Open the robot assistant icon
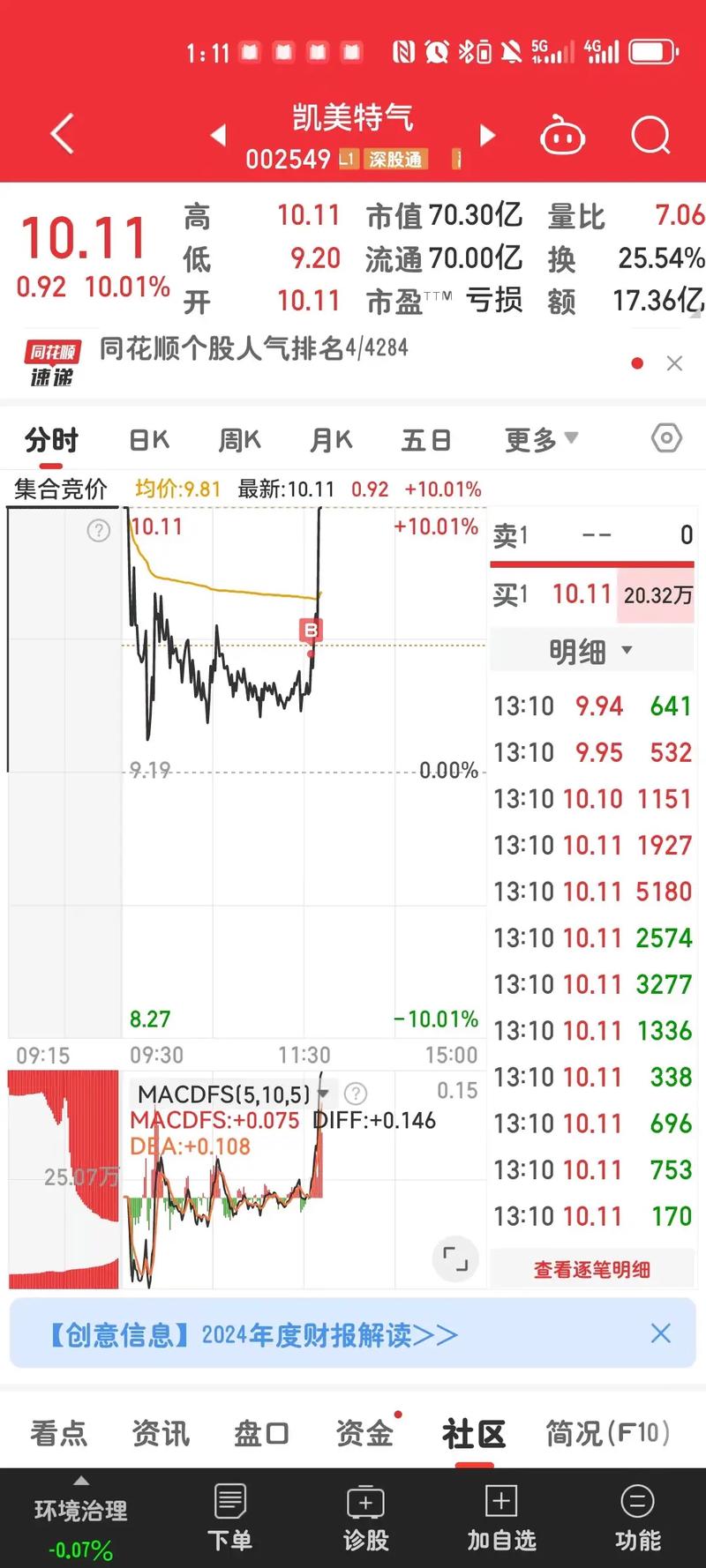This screenshot has width=706, height=1568. click(562, 135)
